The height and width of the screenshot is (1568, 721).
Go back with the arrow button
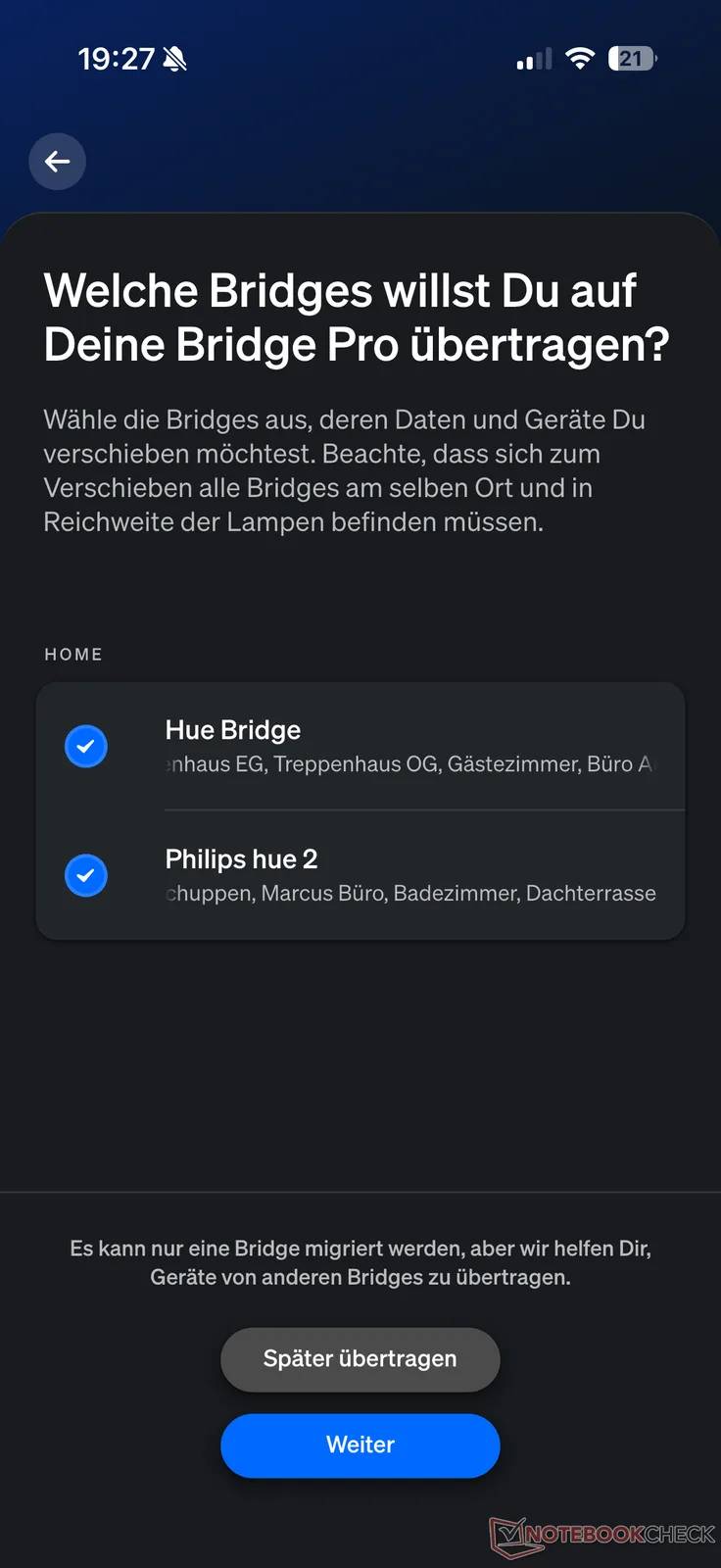pyautogui.click(x=58, y=162)
